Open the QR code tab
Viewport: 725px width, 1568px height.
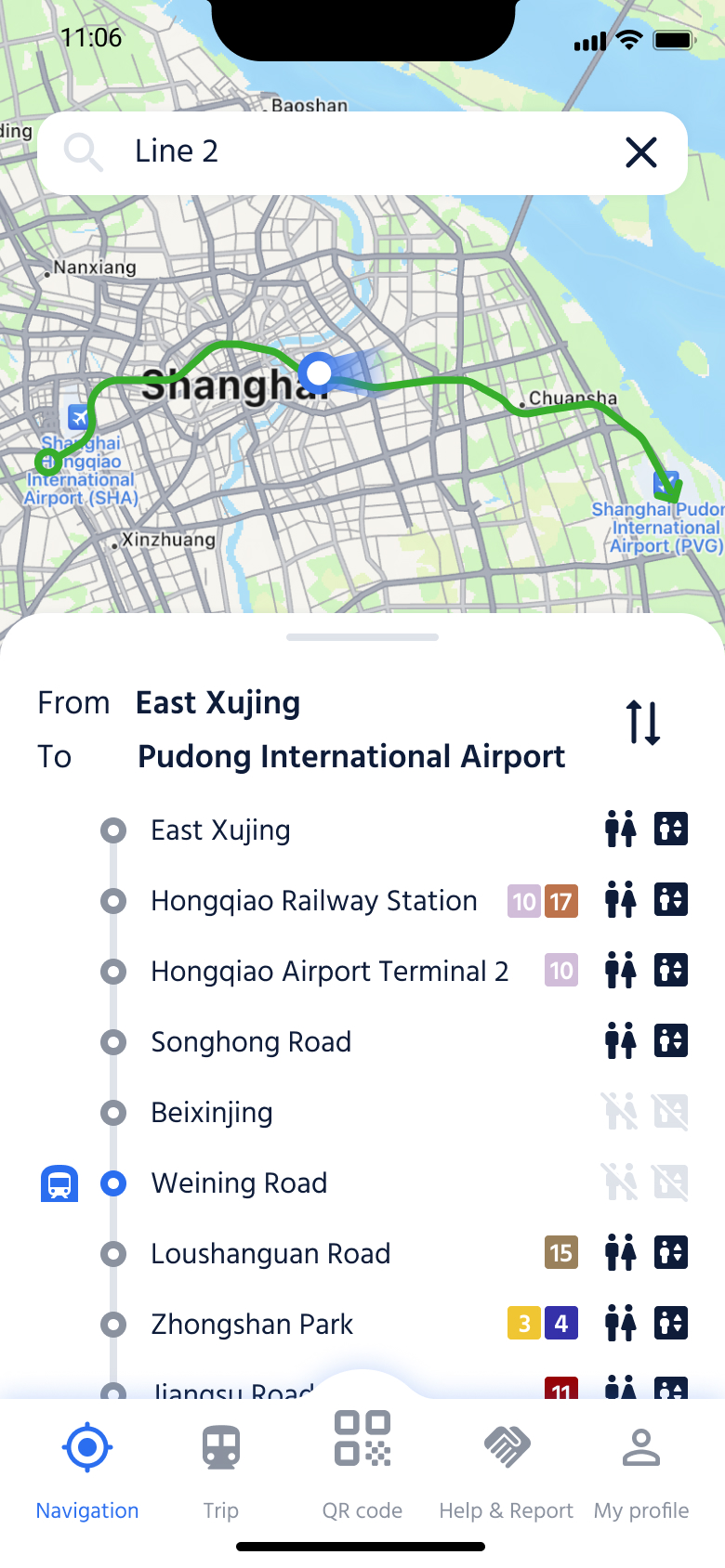(362, 1465)
